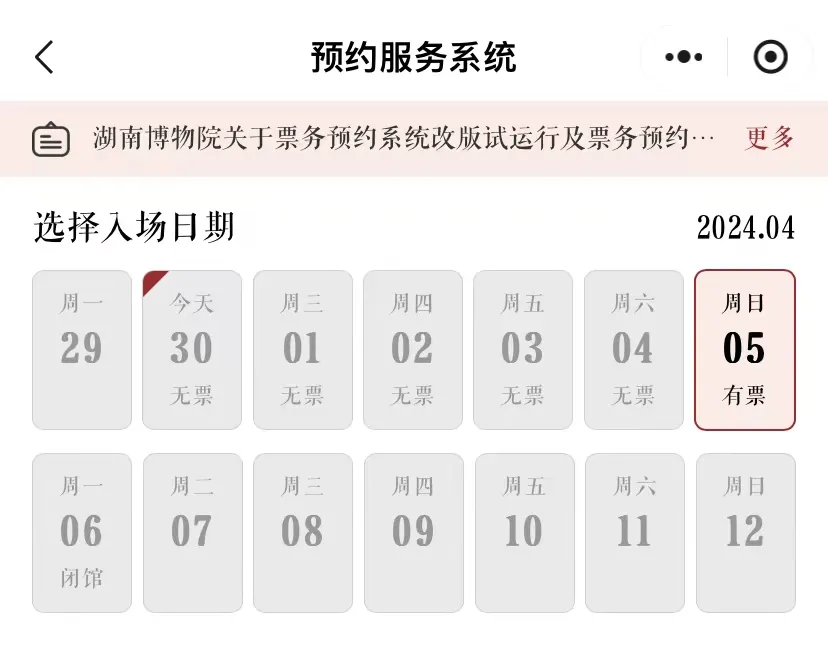Viewport: 828px width, 650px height.
Task: Choose Wednesday 01 date tile
Action: [x=302, y=350]
